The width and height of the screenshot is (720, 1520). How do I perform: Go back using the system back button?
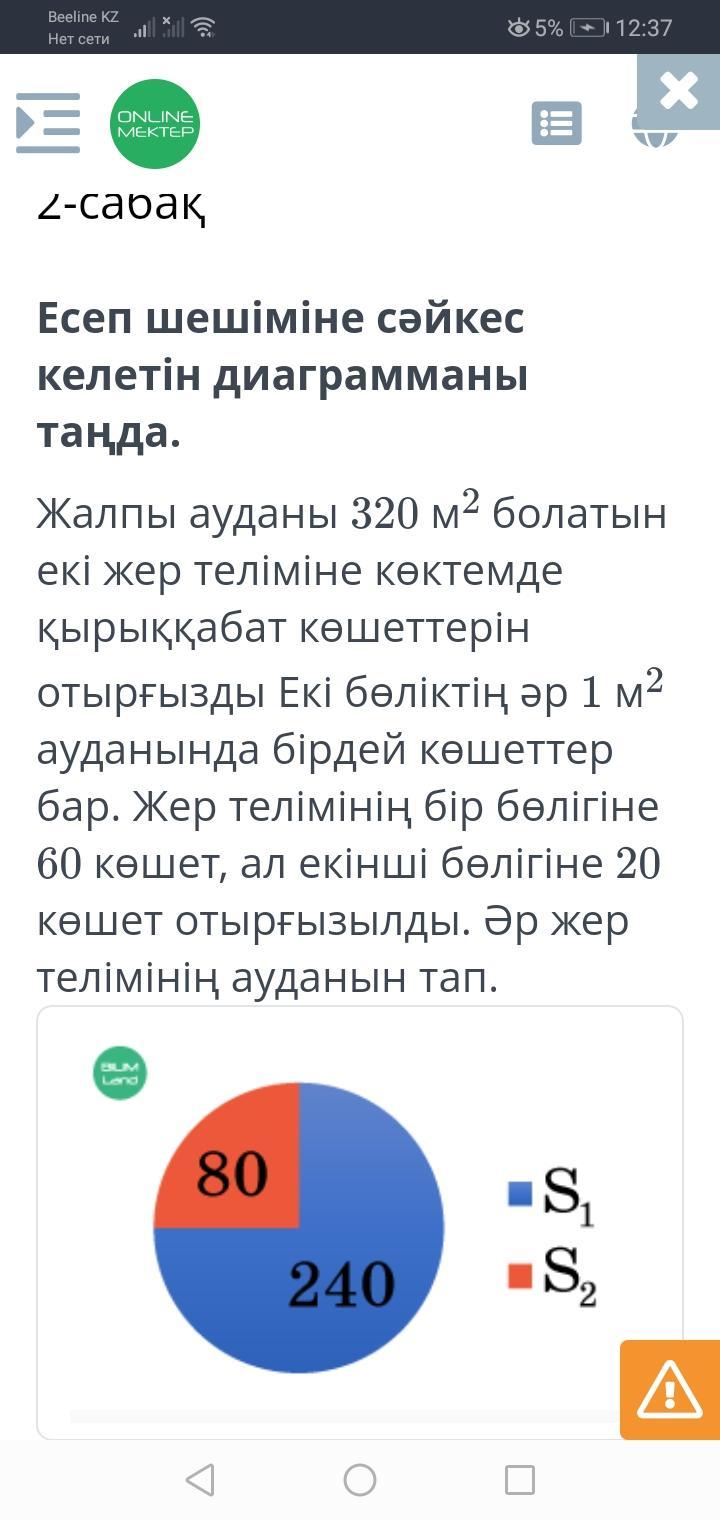(x=201, y=1480)
